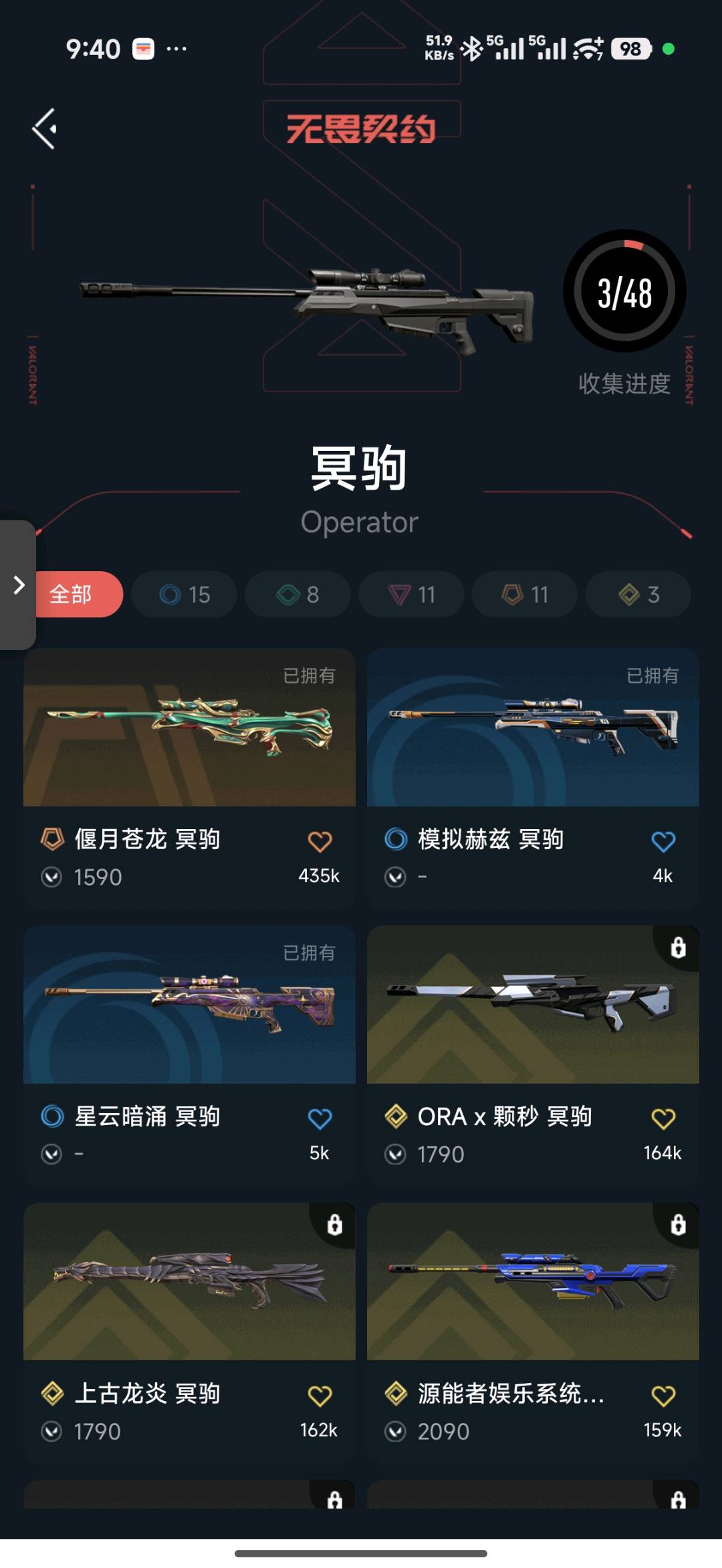Filter by the orange tier with 11 skins
The image size is (722, 1568).
[525, 594]
